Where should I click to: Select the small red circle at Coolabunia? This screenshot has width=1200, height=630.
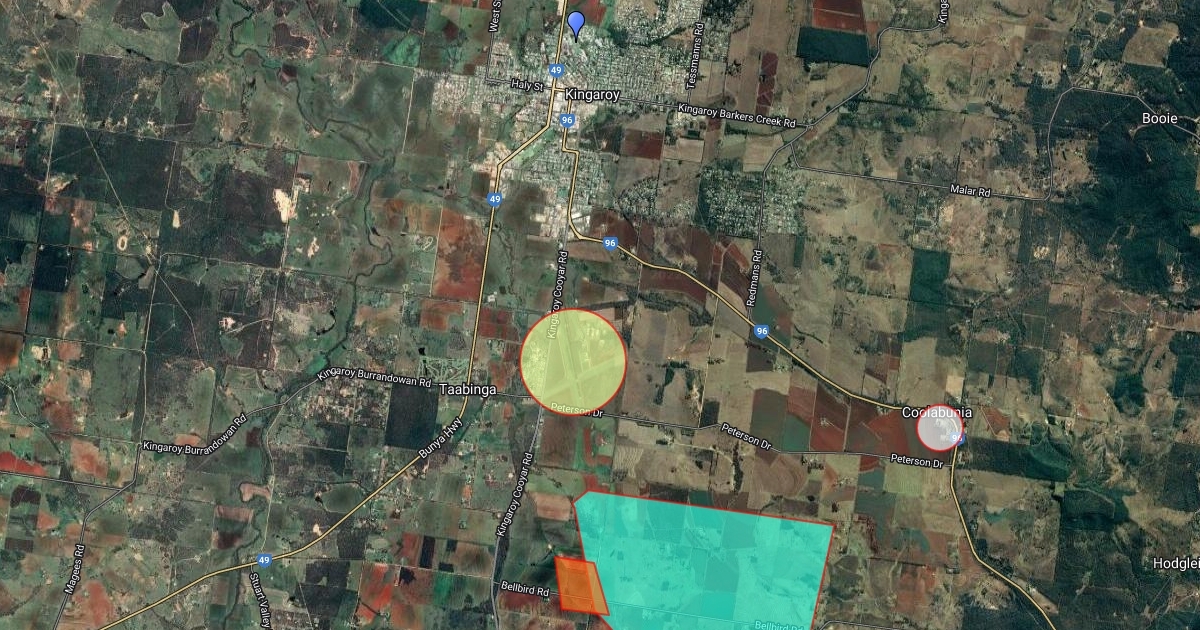point(938,428)
